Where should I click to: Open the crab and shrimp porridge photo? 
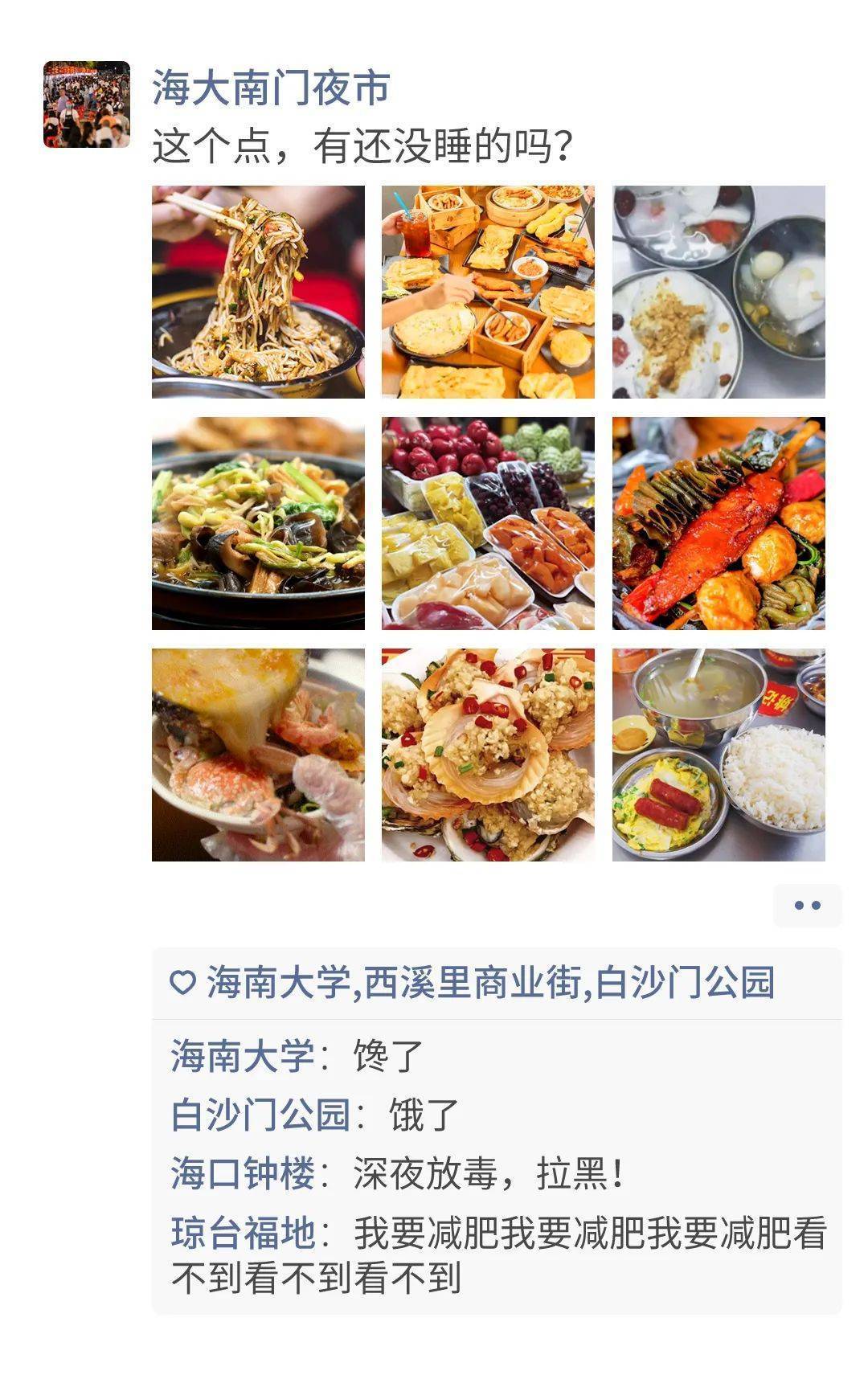(x=258, y=755)
